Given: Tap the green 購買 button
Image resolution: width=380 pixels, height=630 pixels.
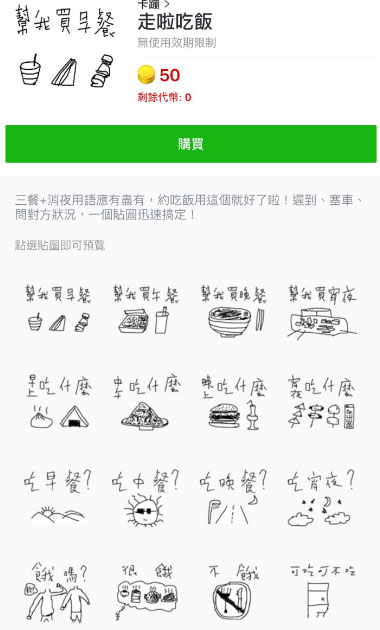Looking at the screenshot, I should (x=191, y=144).
